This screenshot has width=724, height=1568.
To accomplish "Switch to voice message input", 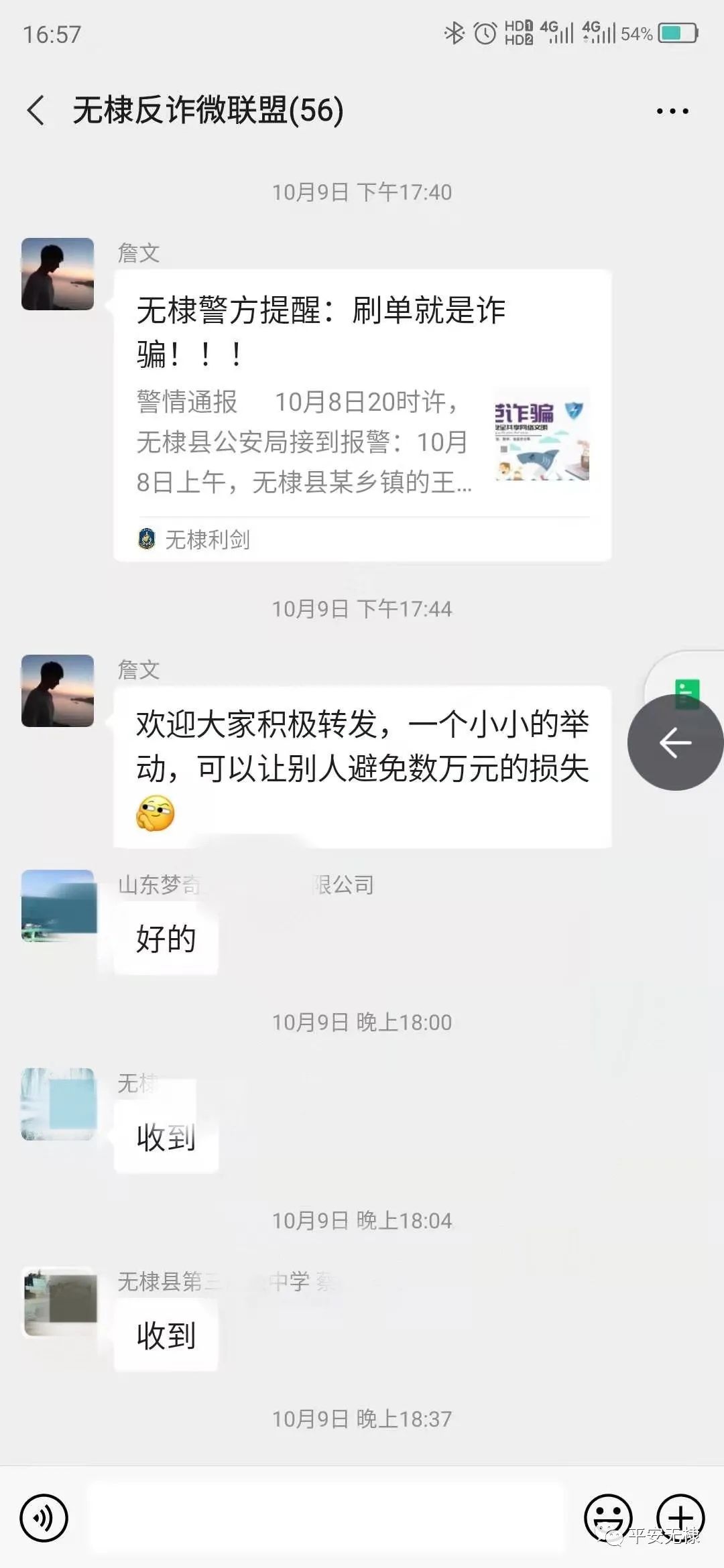I will 44,1518.
